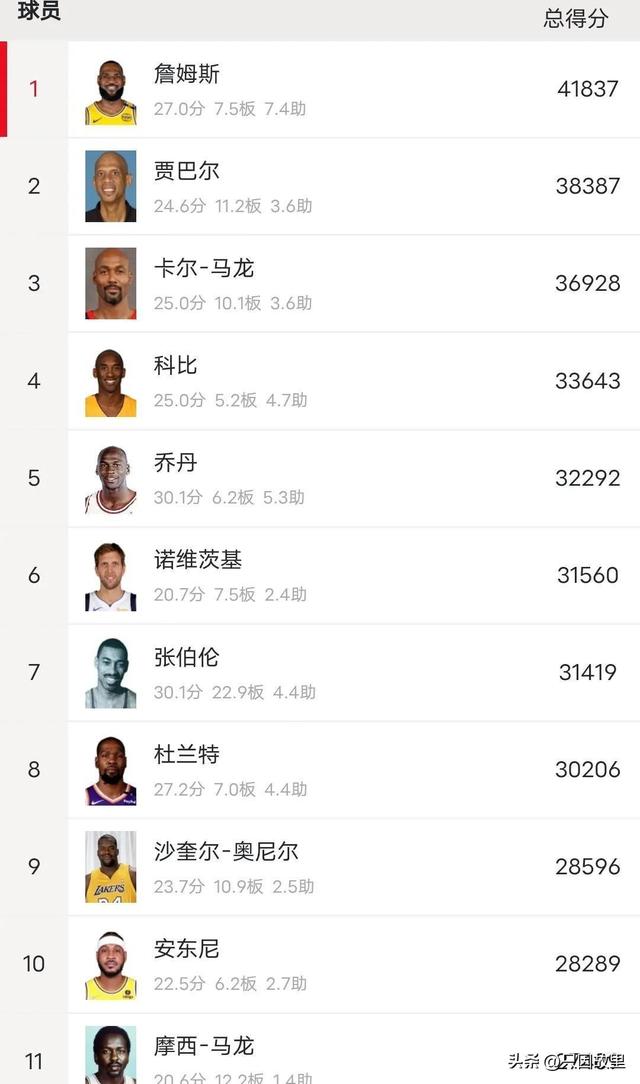Viewport: 640px width, 1084px height.
Task: Tap the 摩西-马龙 row
Action: pos(320,1049)
